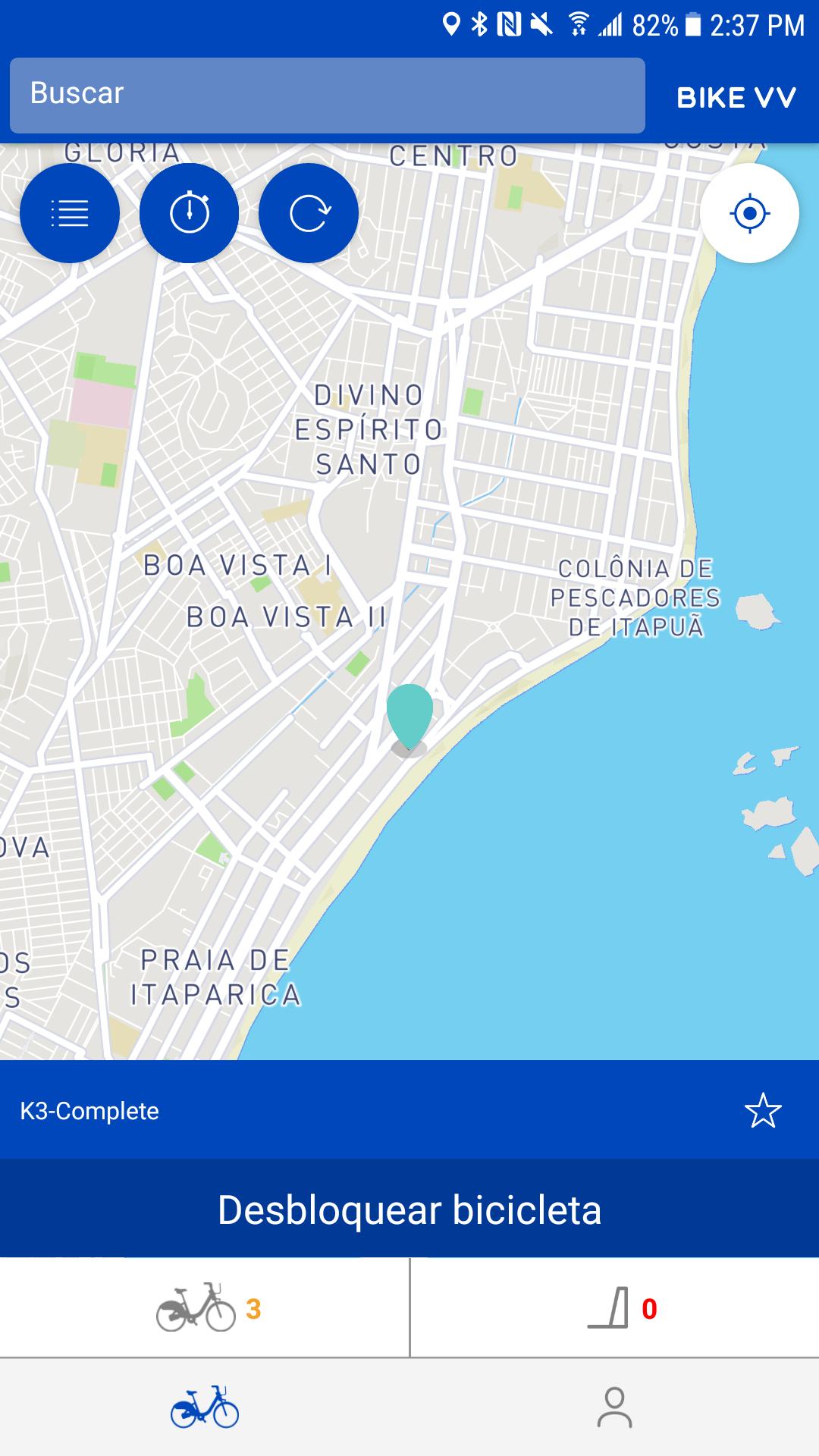Switch to the bikes map tab
819x1456 pixels.
pyautogui.click(x=205, y=1407)
